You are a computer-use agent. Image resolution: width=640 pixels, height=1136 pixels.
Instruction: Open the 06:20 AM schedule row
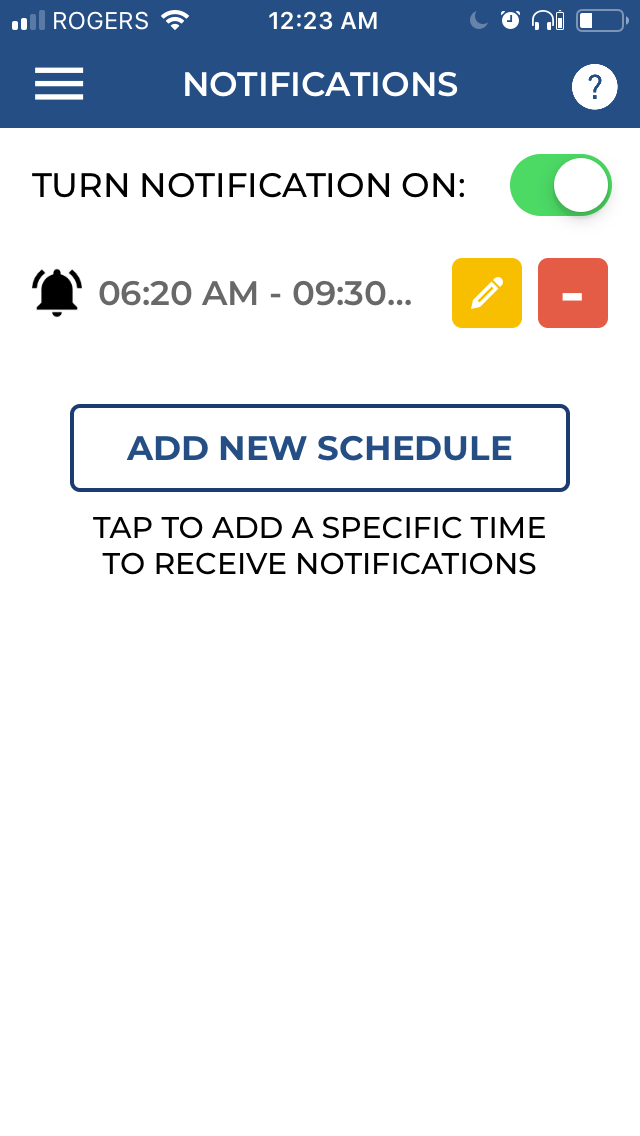[x=254, y=293]
